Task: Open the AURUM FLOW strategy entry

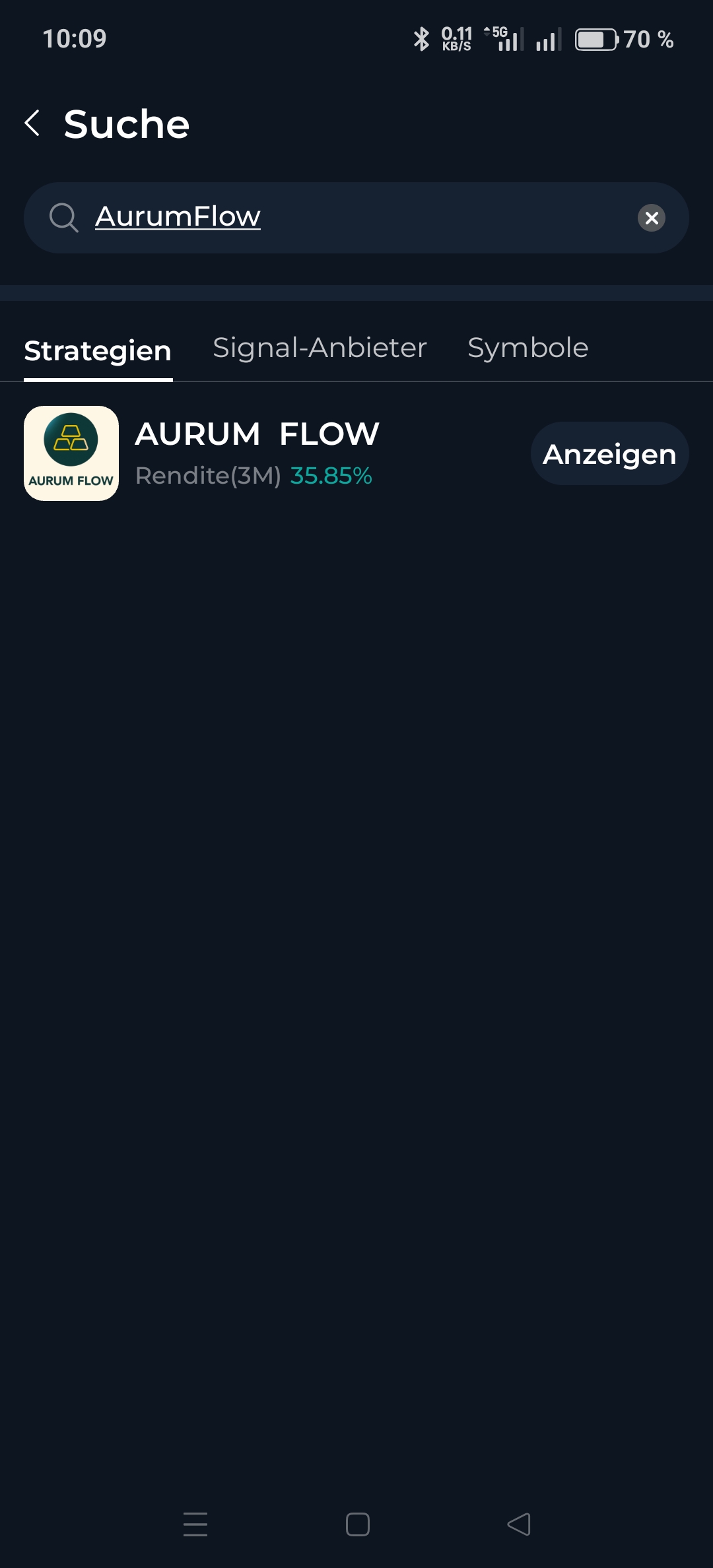Action: (256, 434)
